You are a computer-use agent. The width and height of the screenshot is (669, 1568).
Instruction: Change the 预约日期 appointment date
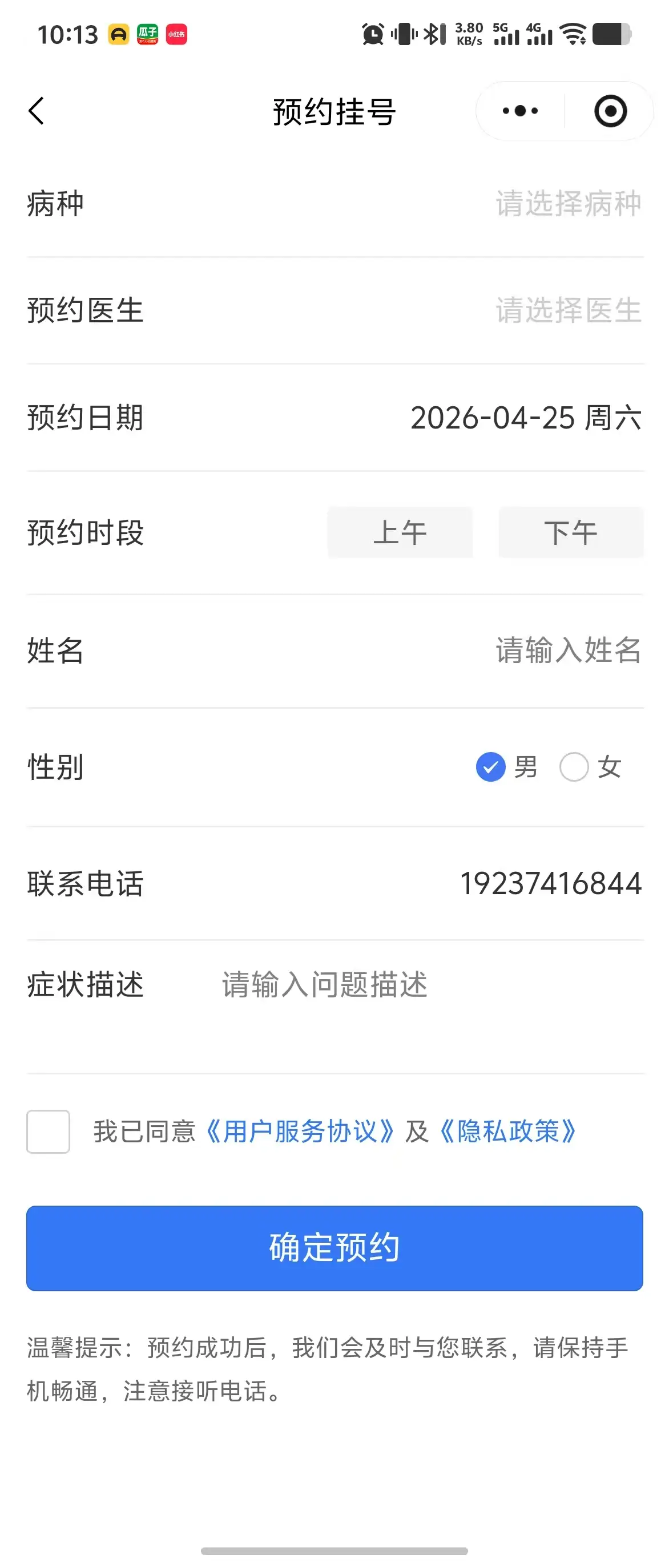(x=525, y=418)
